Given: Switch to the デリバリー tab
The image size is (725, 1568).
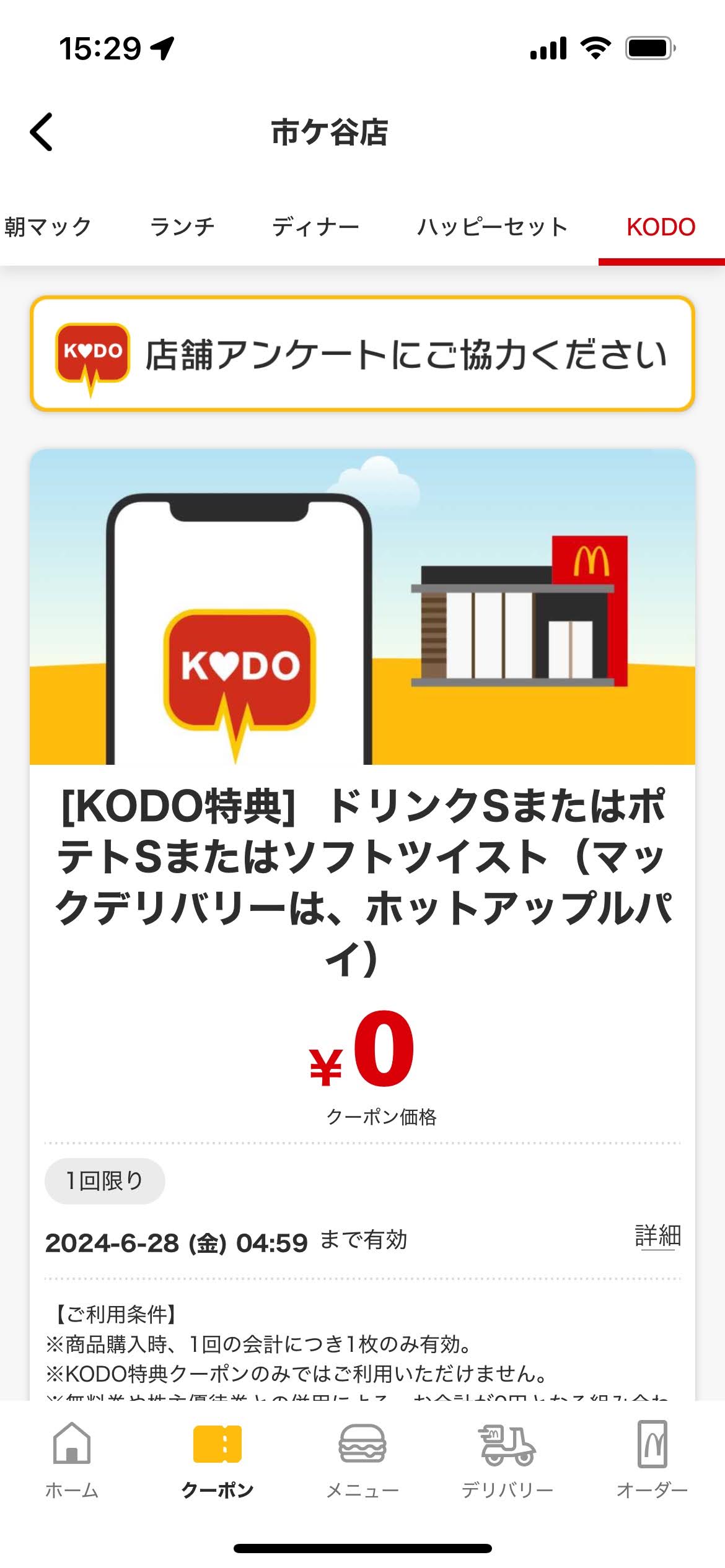Looking at the screenshot, I should [507, 1460].
